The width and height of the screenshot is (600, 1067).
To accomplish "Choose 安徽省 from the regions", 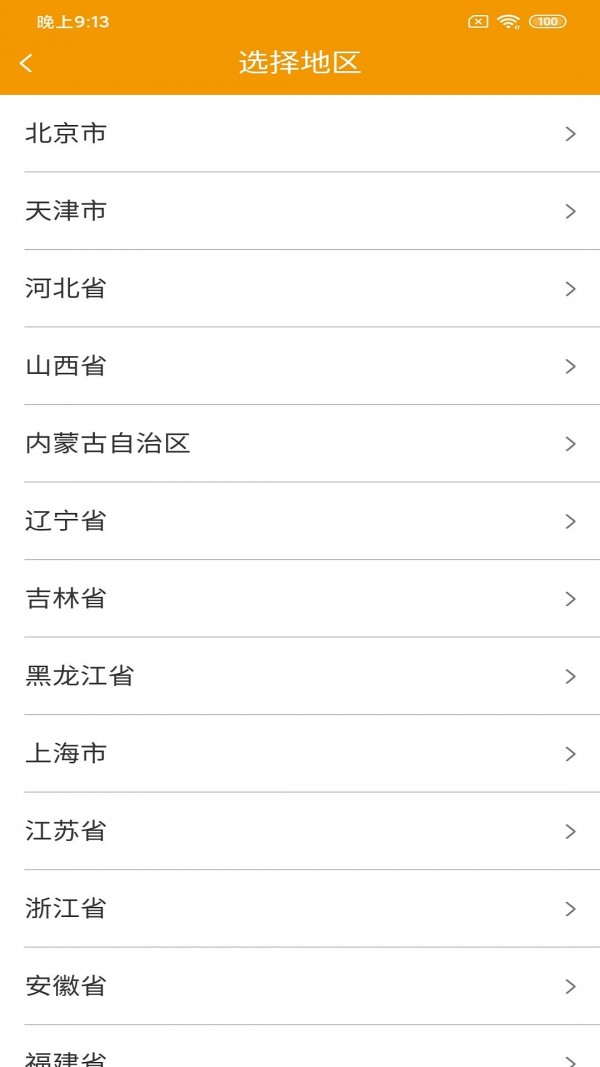I will (300, 986).
